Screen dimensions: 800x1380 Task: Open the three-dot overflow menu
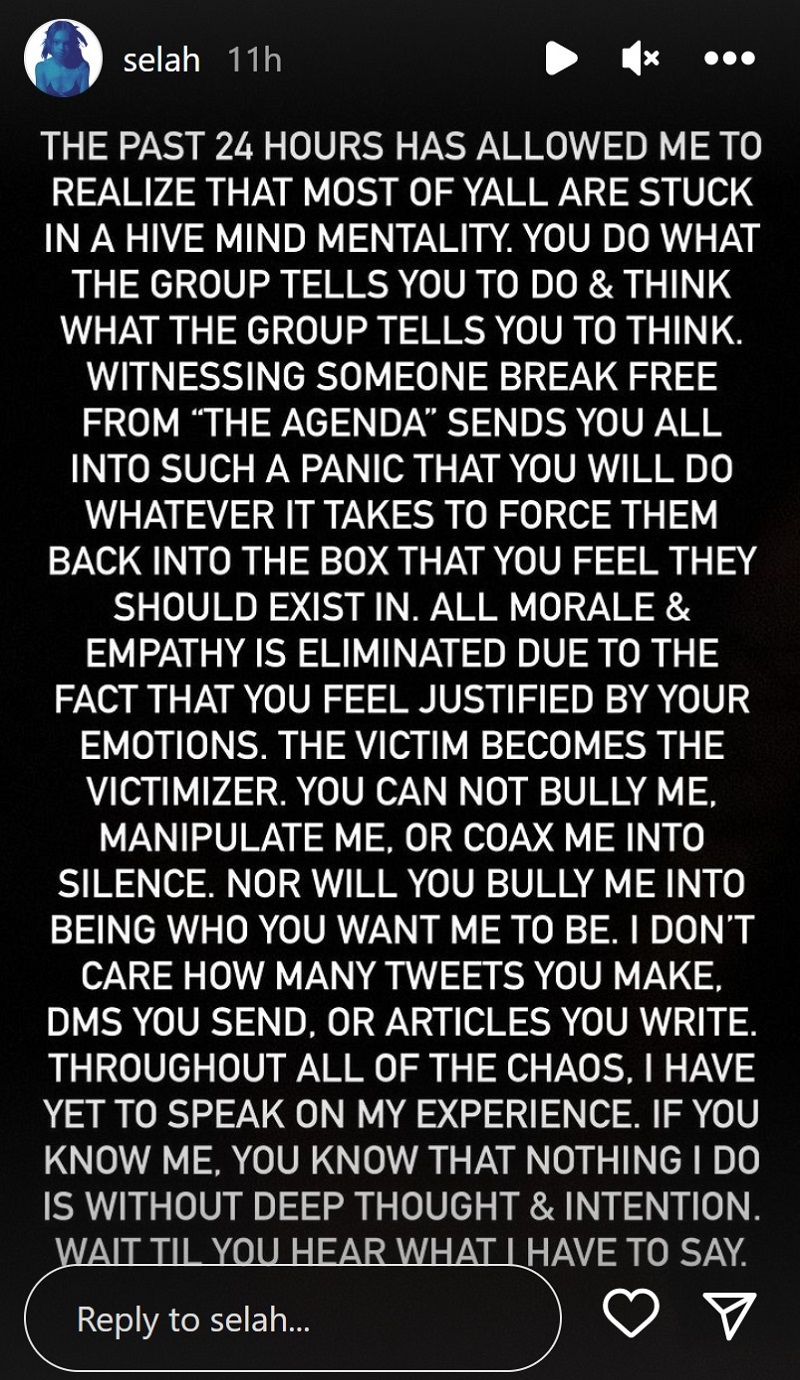(x=729, y=59)
